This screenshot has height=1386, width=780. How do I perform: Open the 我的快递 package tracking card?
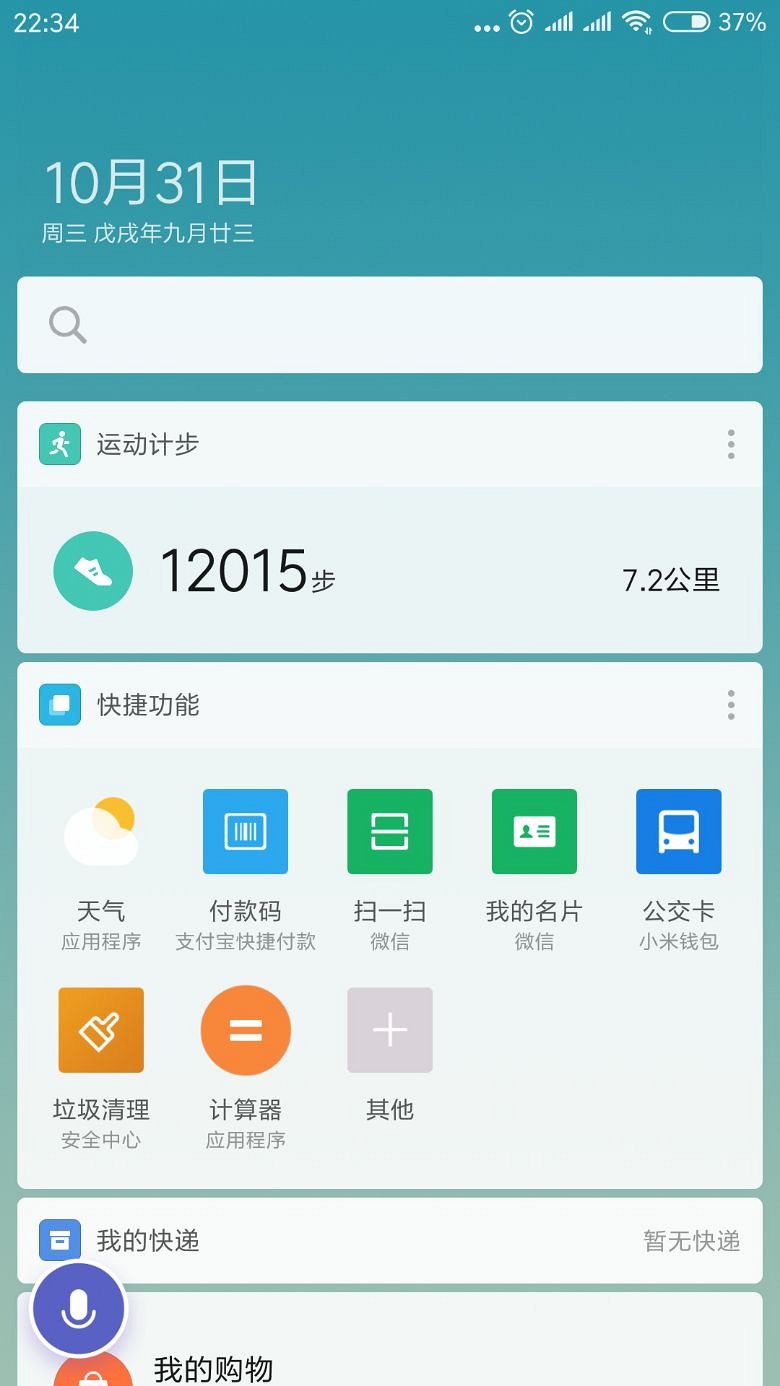click(x=390, y=1241)
